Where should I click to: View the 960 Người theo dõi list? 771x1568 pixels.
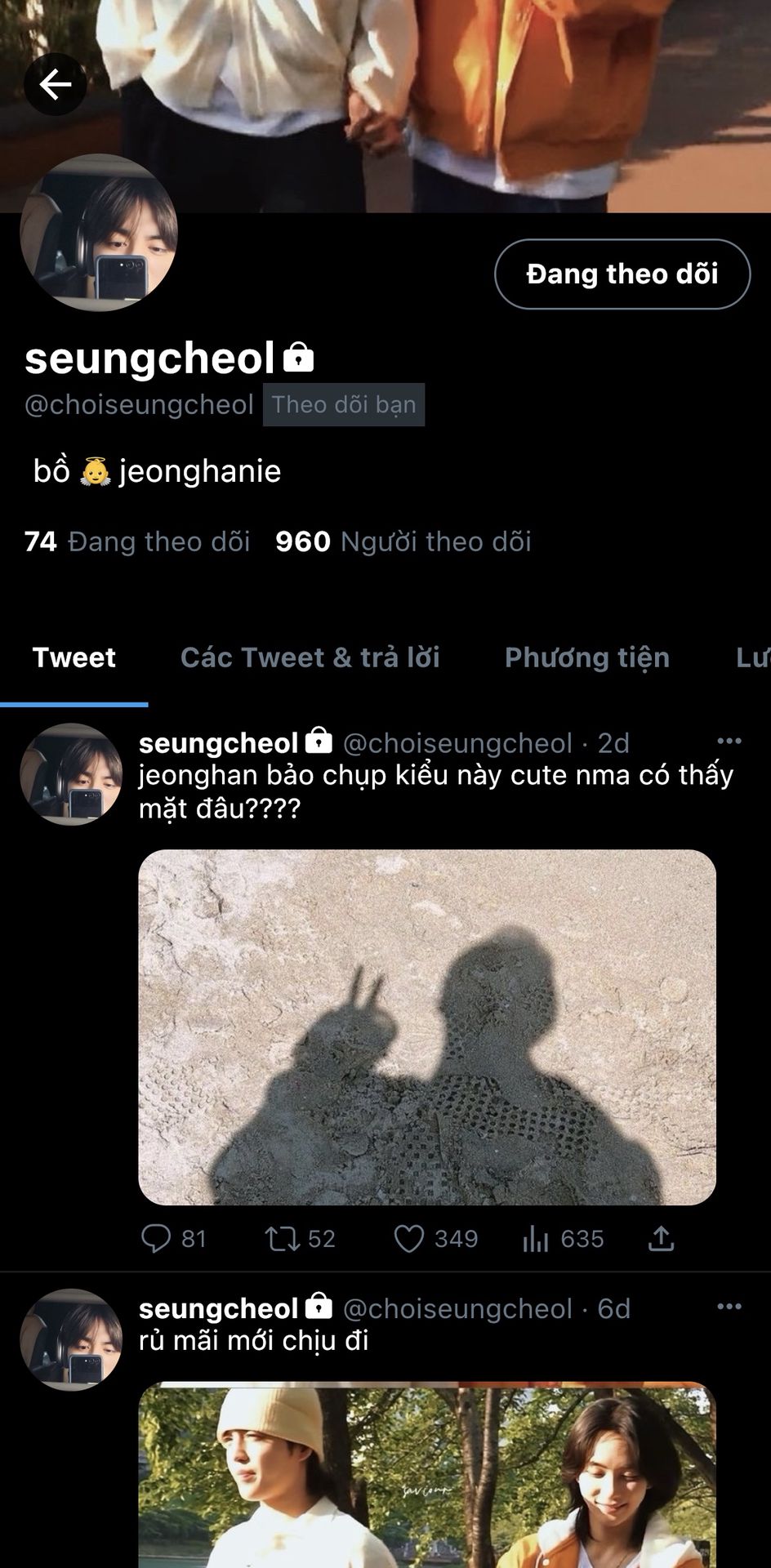tap(403, 541)
